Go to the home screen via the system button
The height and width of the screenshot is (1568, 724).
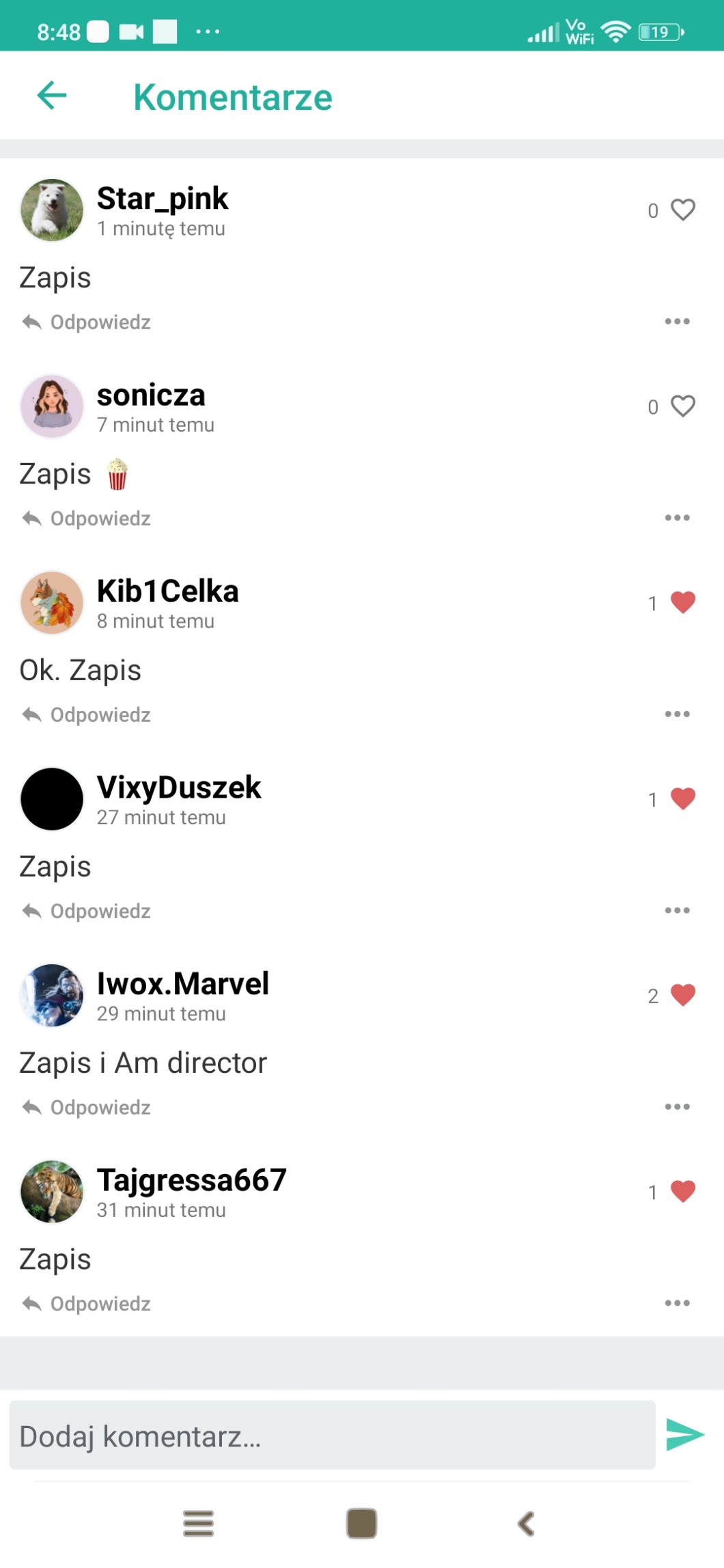point(361,1523)
